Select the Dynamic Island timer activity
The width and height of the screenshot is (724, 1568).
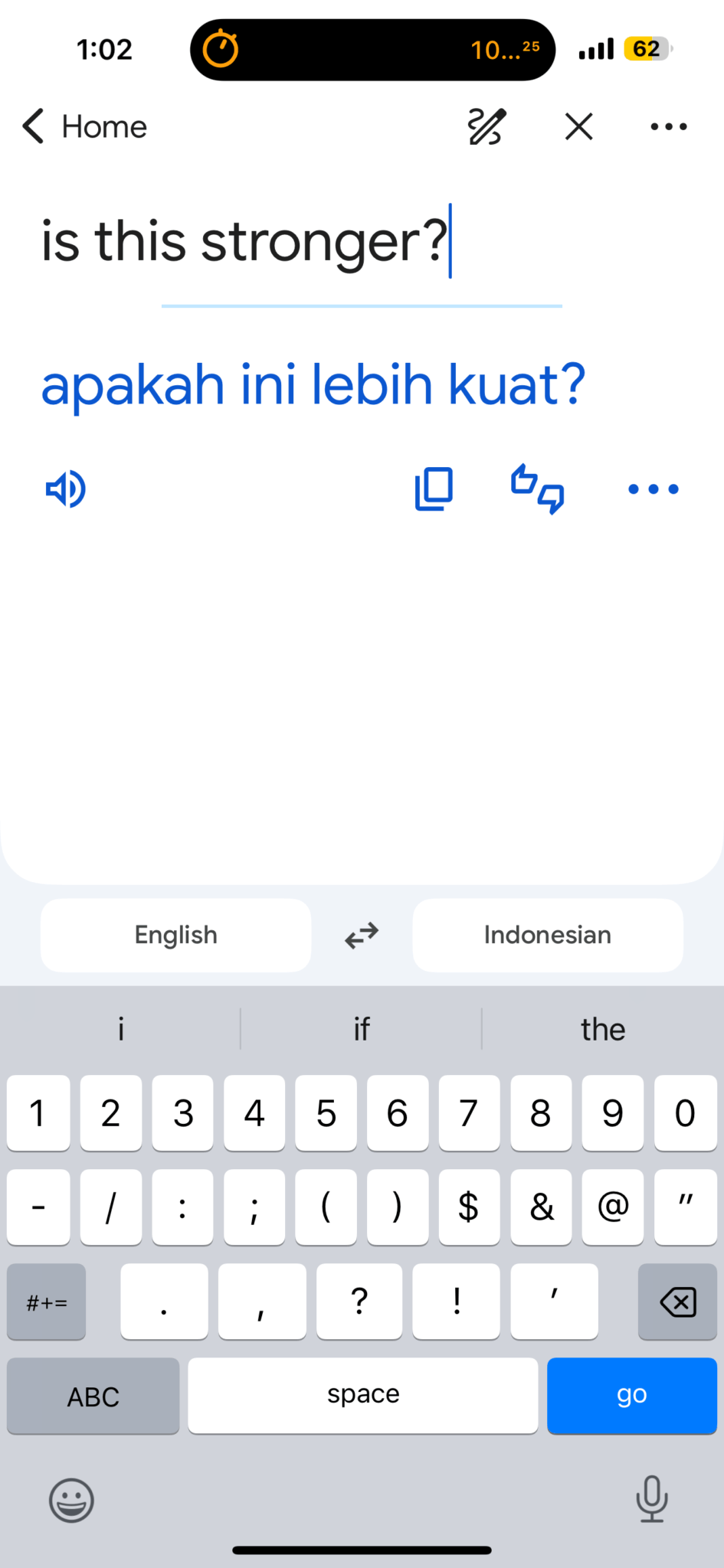tap(372, 50)
